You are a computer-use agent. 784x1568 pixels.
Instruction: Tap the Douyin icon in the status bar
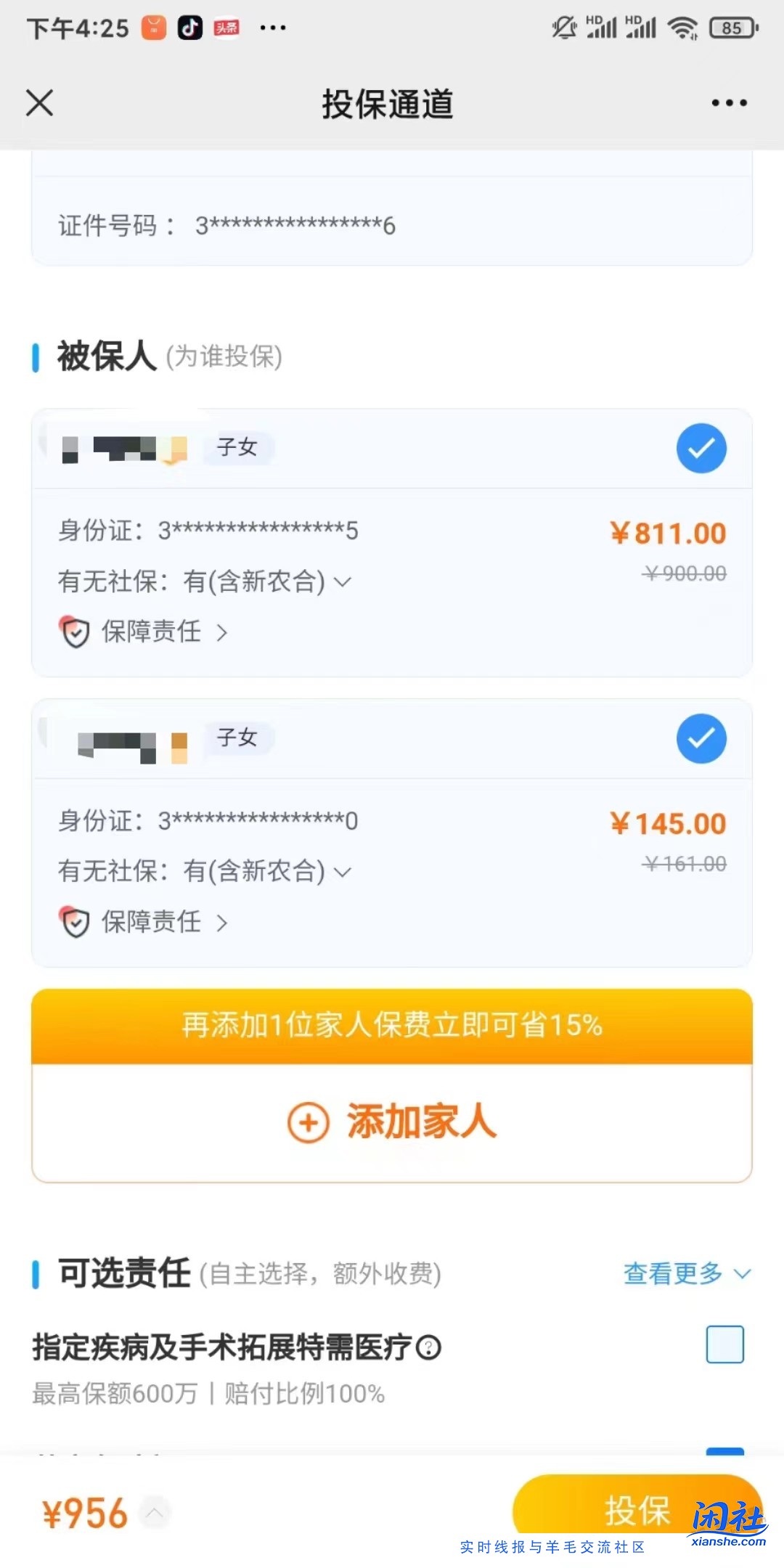[190, 28]
